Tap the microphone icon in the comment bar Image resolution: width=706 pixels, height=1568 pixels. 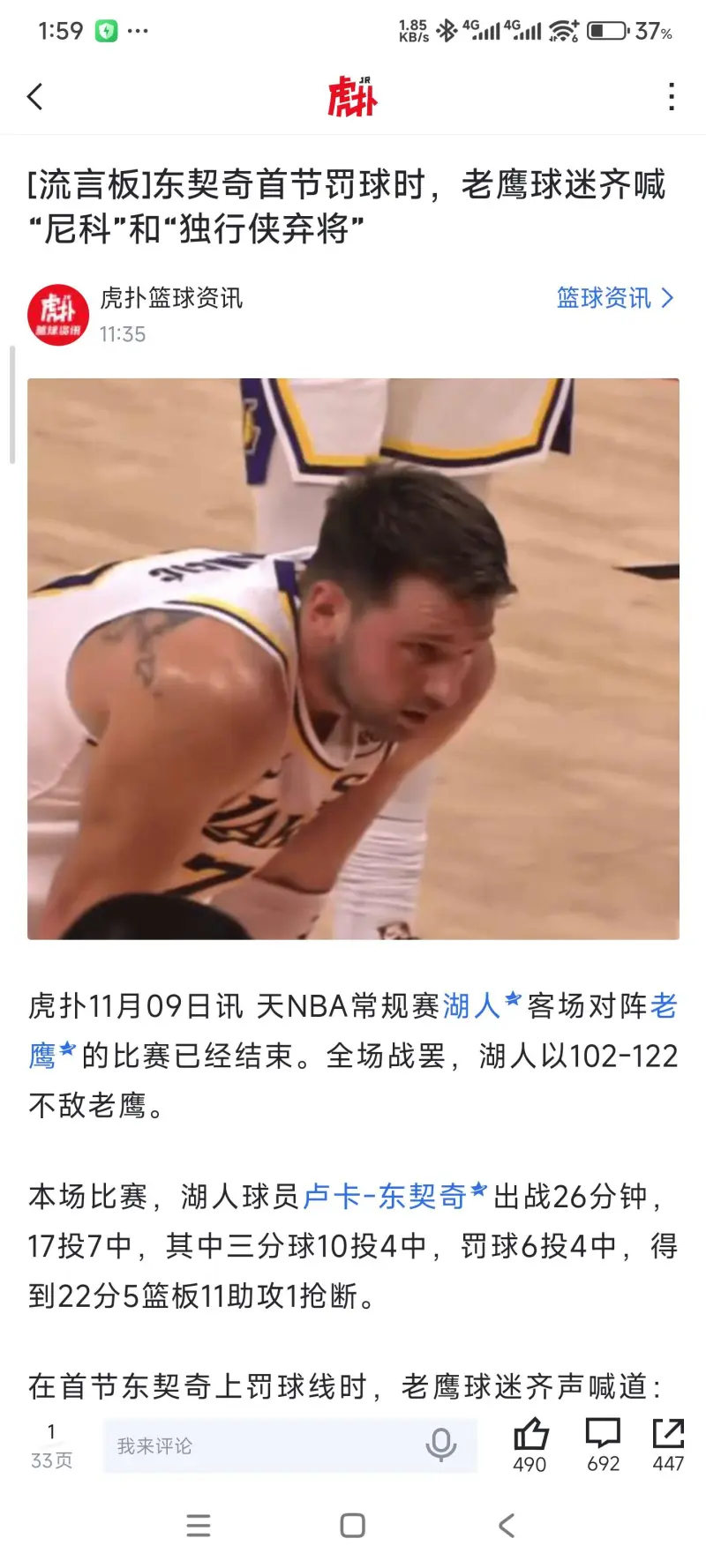[x=439, y=1445]
